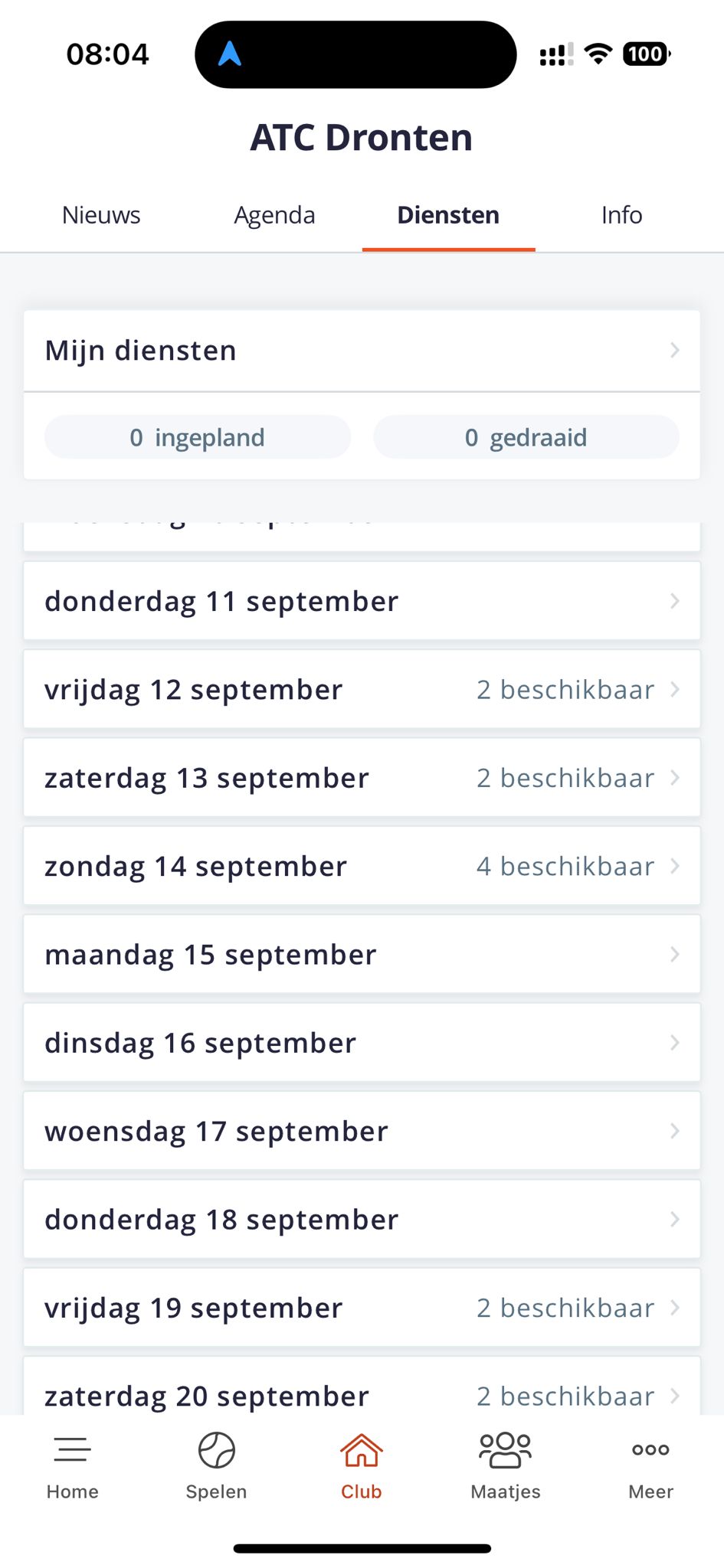View vrijdag 19 september services

[x=362, y=1308]
